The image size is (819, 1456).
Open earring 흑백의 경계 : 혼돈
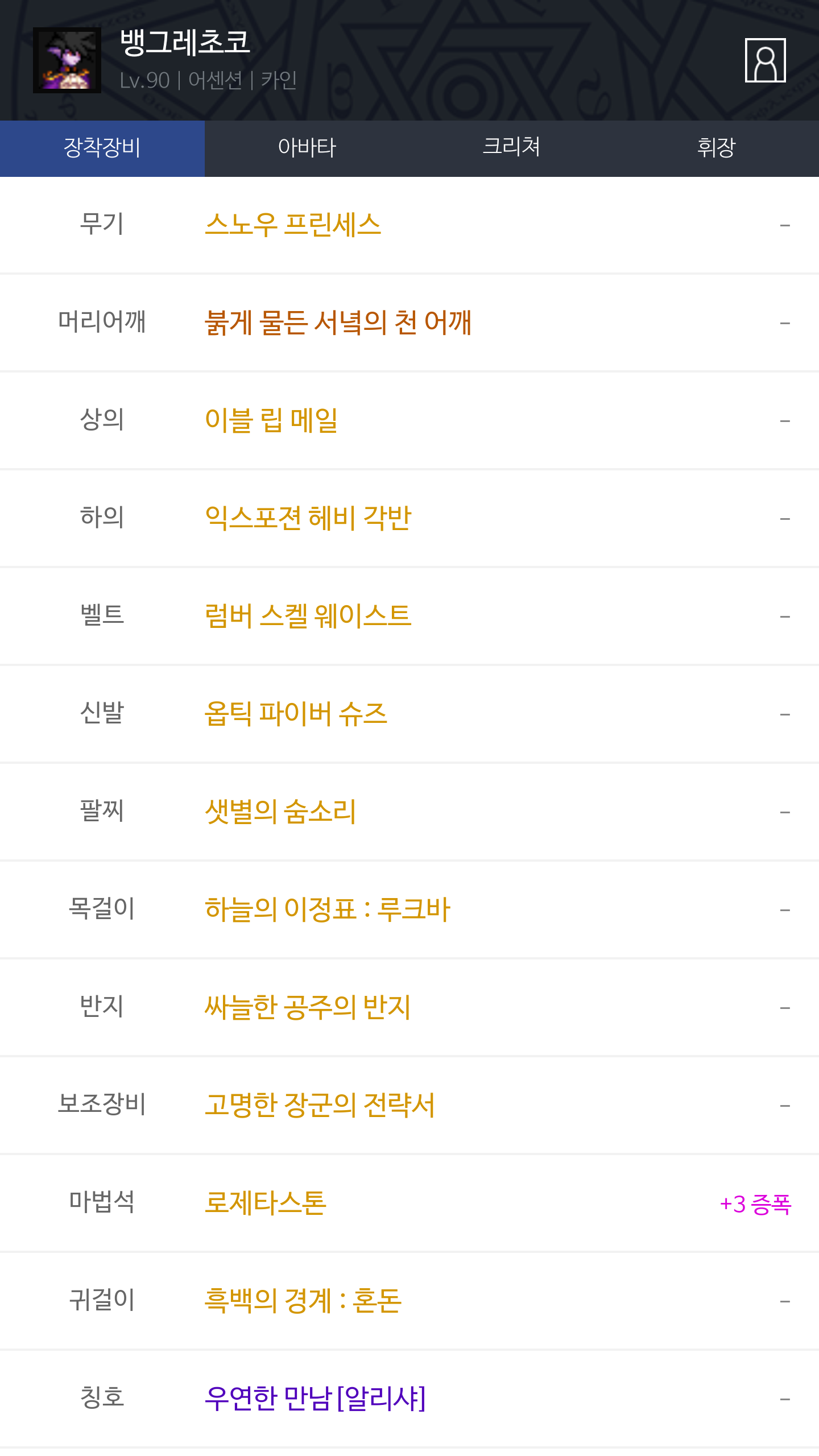click(303, 1301)
